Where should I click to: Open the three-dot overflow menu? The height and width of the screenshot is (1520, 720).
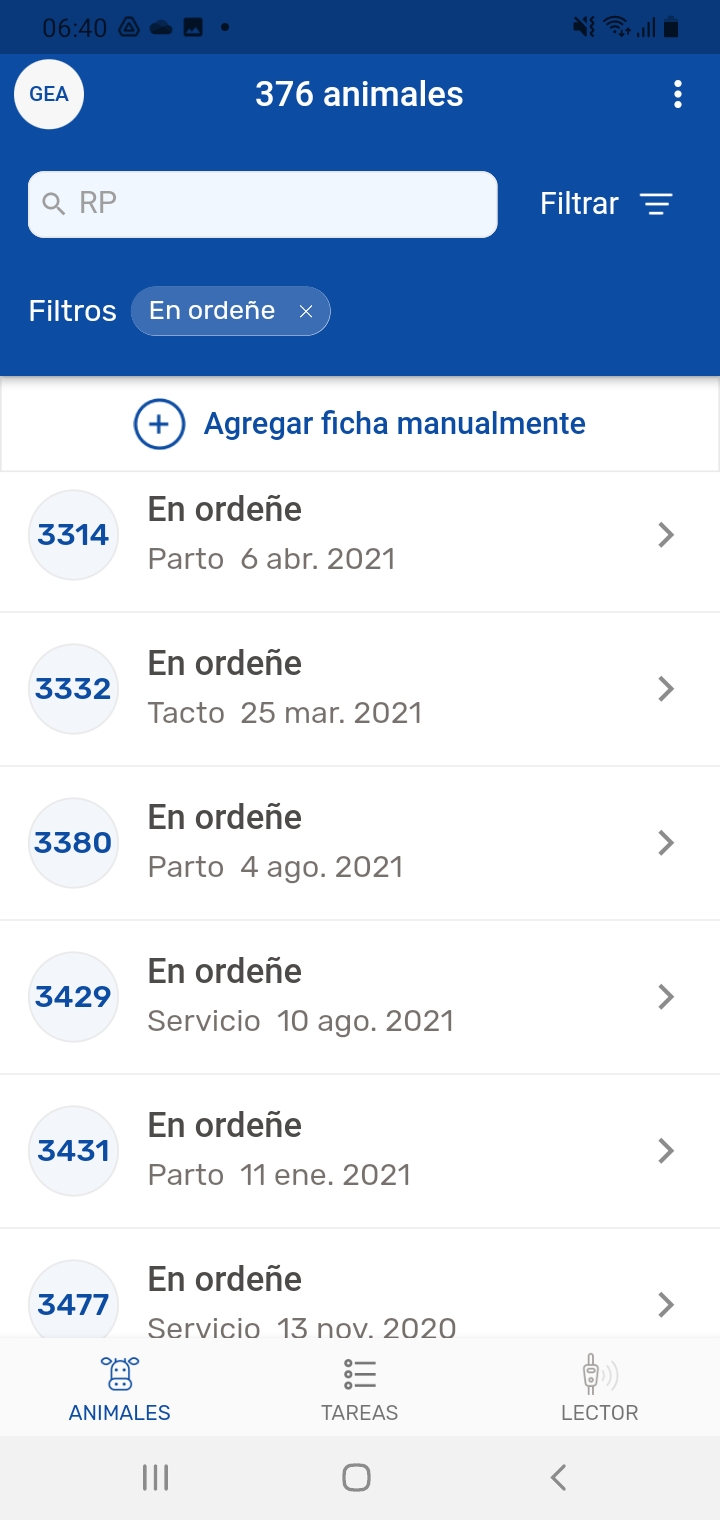point(678,95)
